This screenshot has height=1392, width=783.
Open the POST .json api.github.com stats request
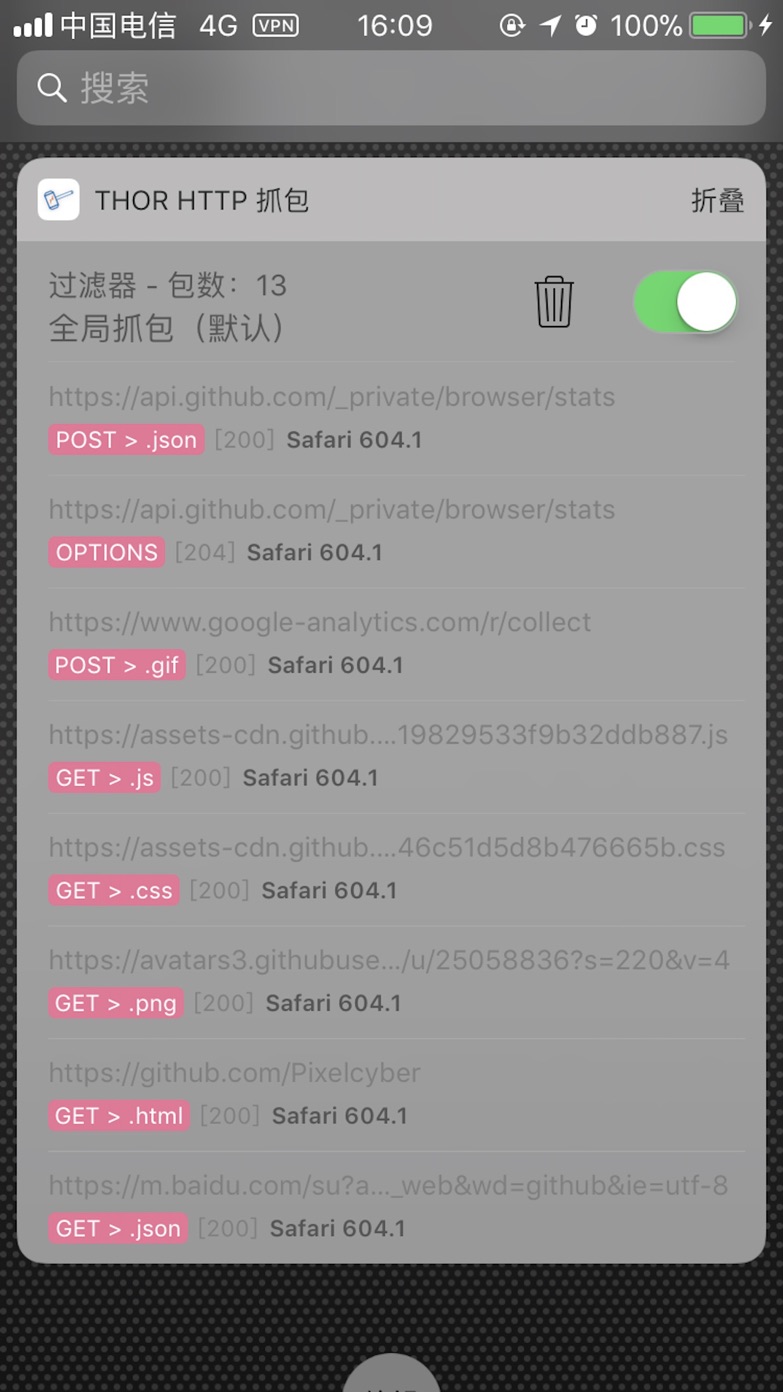pos(390,418)
